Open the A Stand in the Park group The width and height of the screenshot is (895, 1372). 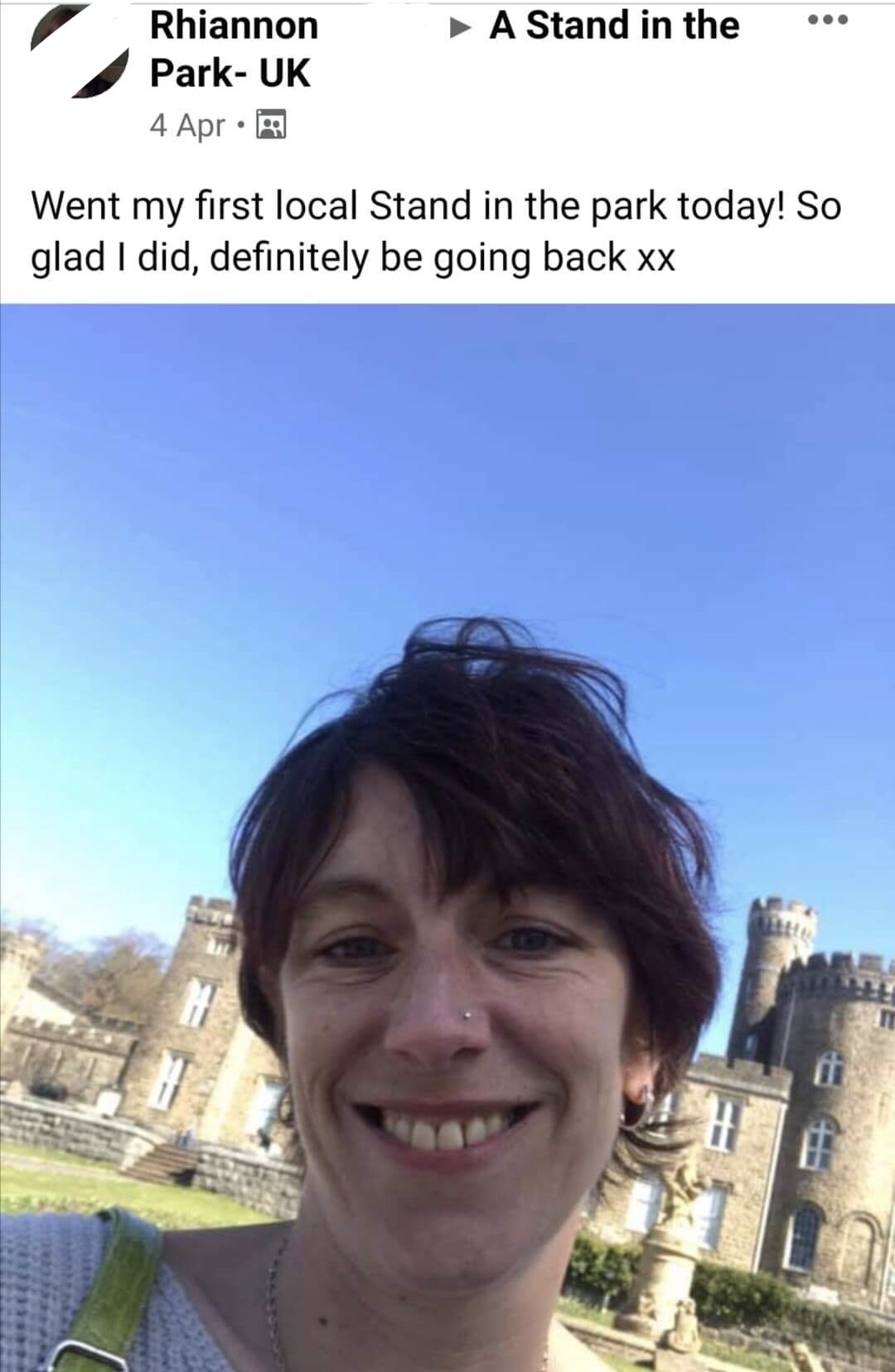point(613,26)
